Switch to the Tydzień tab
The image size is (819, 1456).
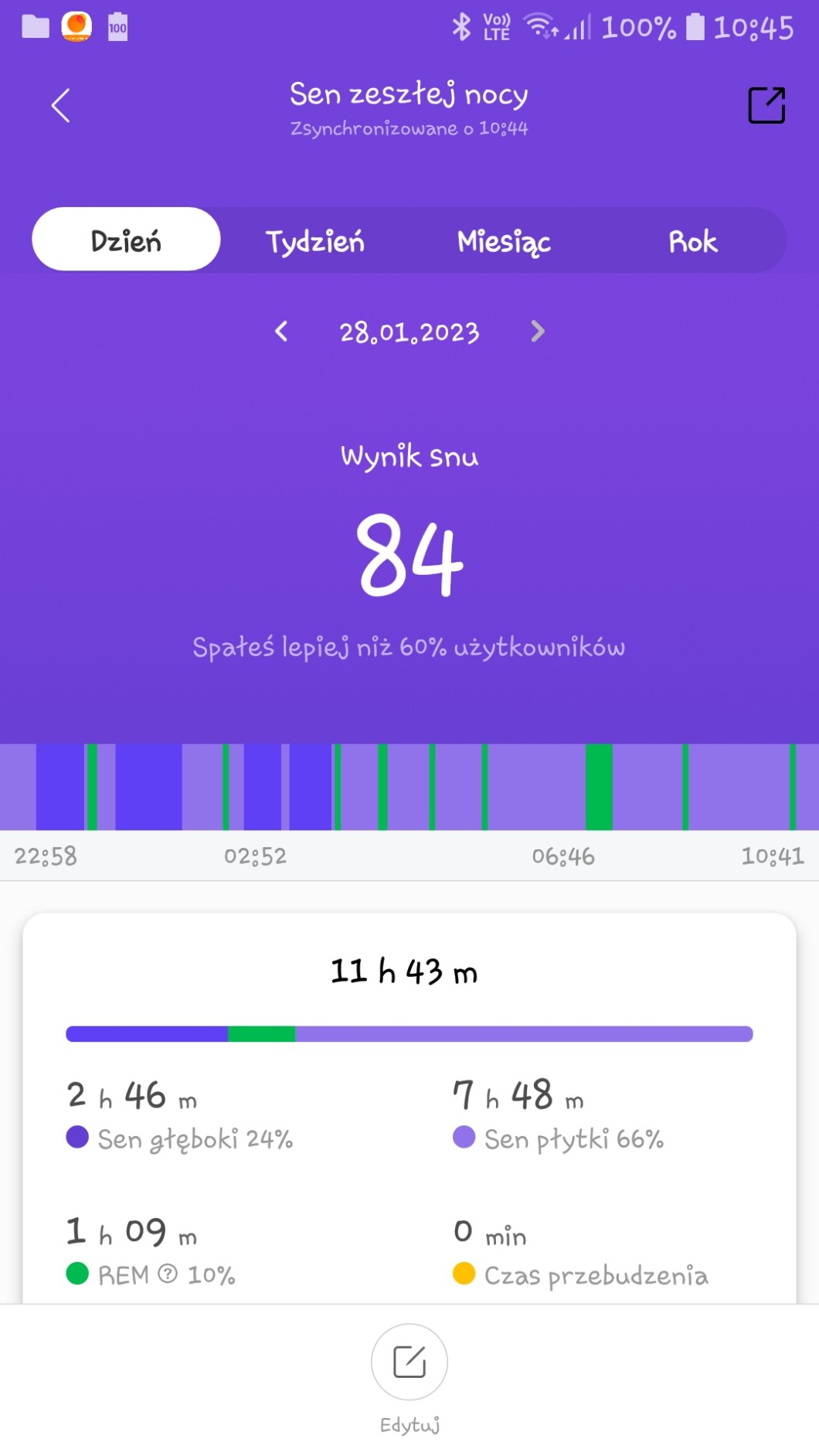click(x=315, y=241)
